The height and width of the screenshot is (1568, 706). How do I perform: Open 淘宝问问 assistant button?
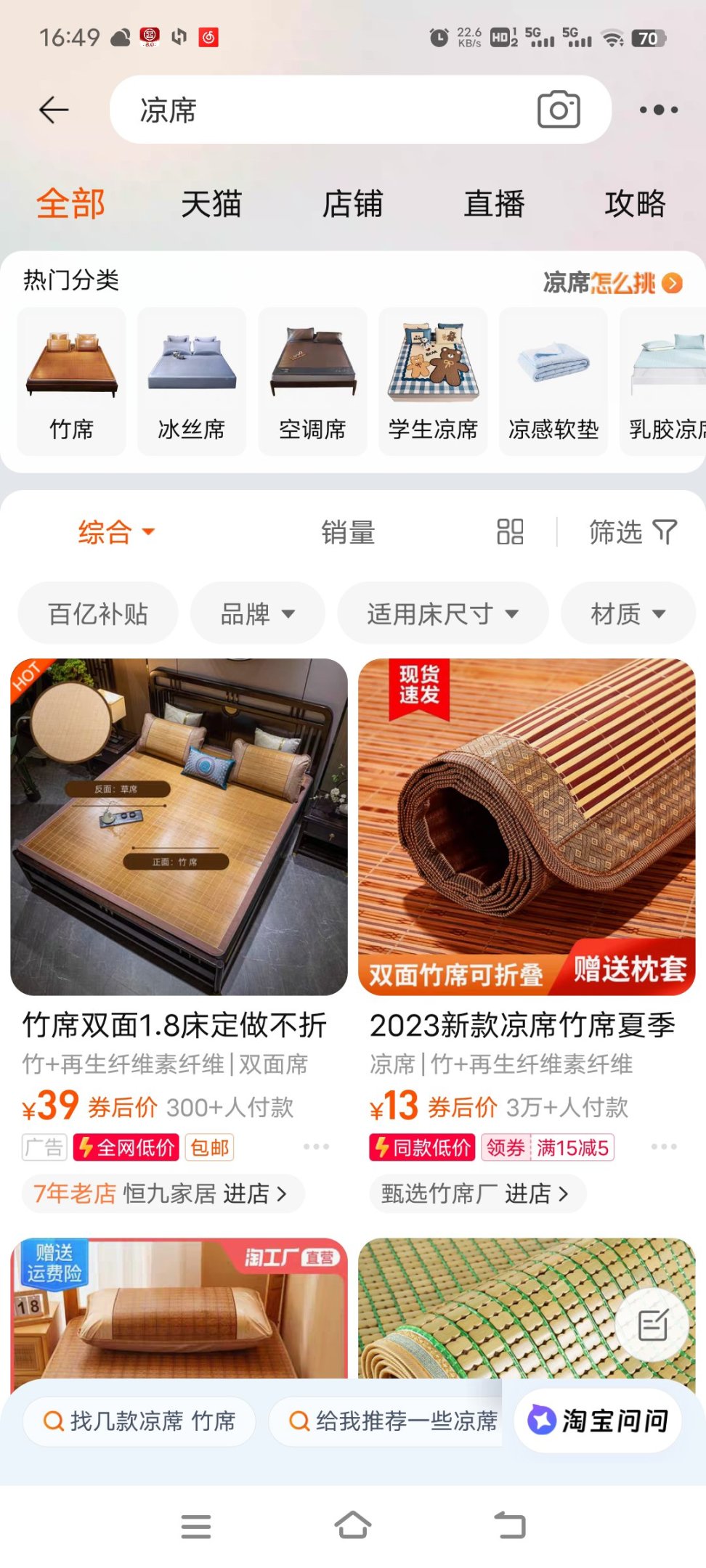click(598, 1421)
